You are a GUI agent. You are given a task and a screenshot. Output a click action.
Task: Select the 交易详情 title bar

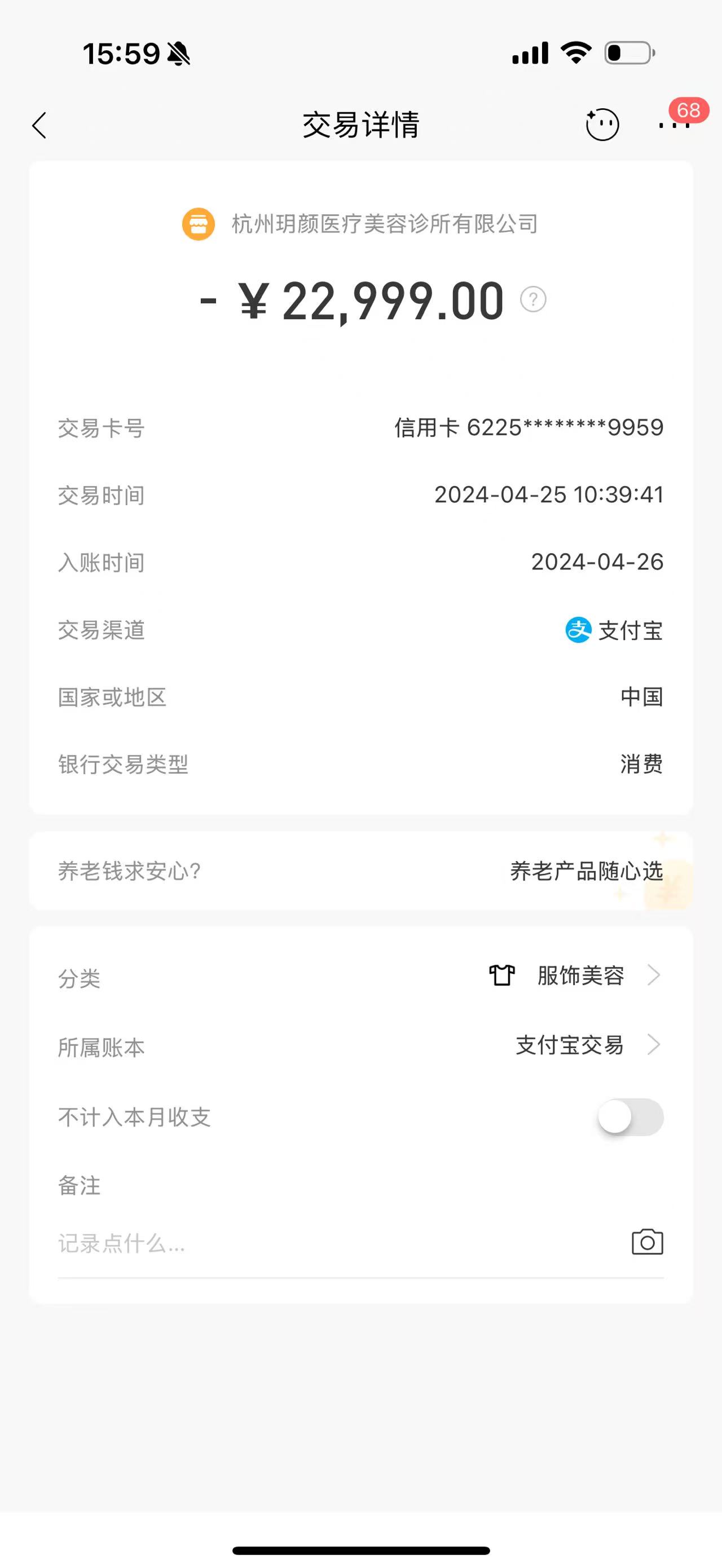click(361, 124)
